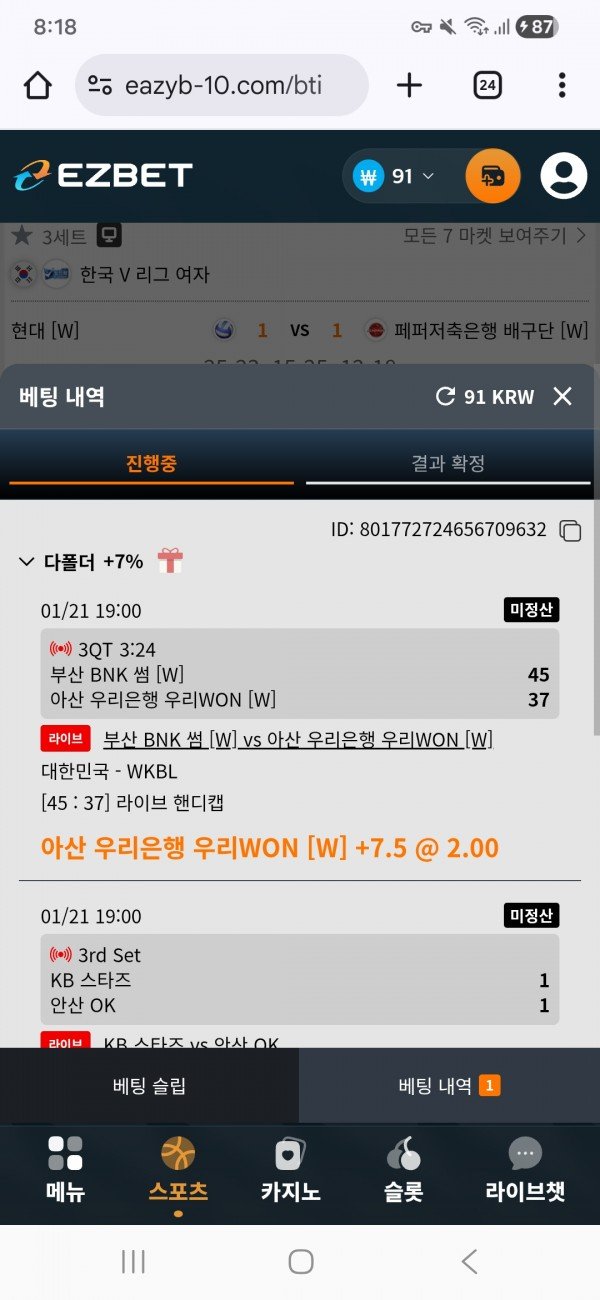Open 라이브챗 support chat
600x1300 pixels.
[x=525, y=1168]
